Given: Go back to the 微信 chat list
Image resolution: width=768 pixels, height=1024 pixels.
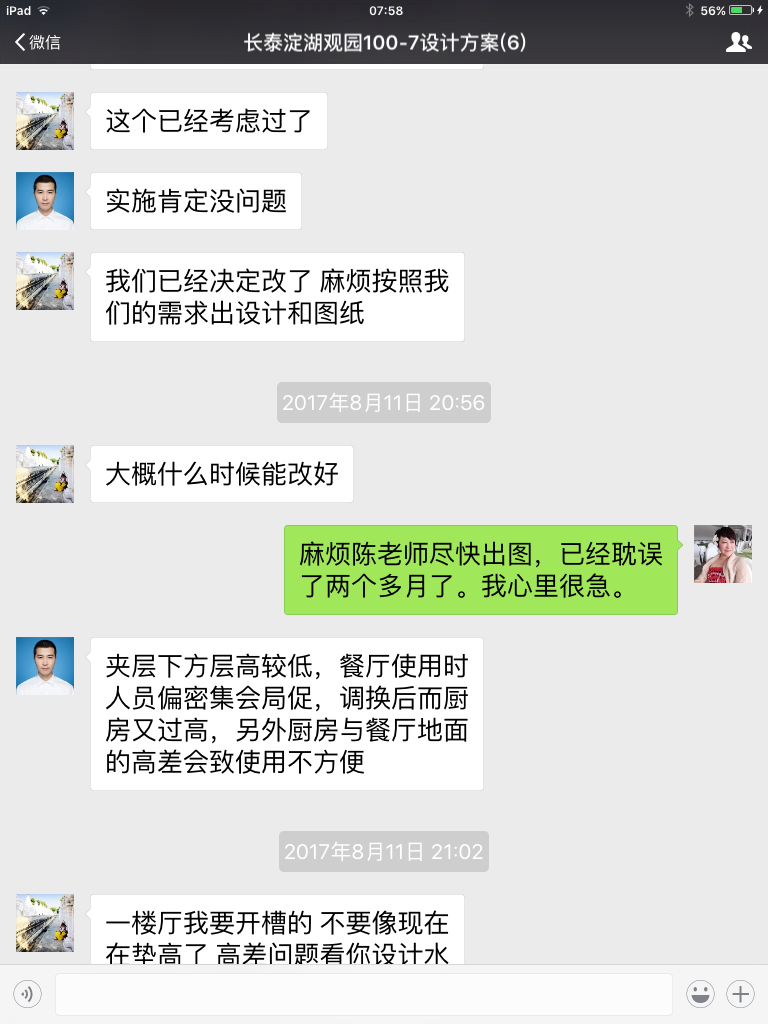Looking at the screenshot, I should (38, 42).
